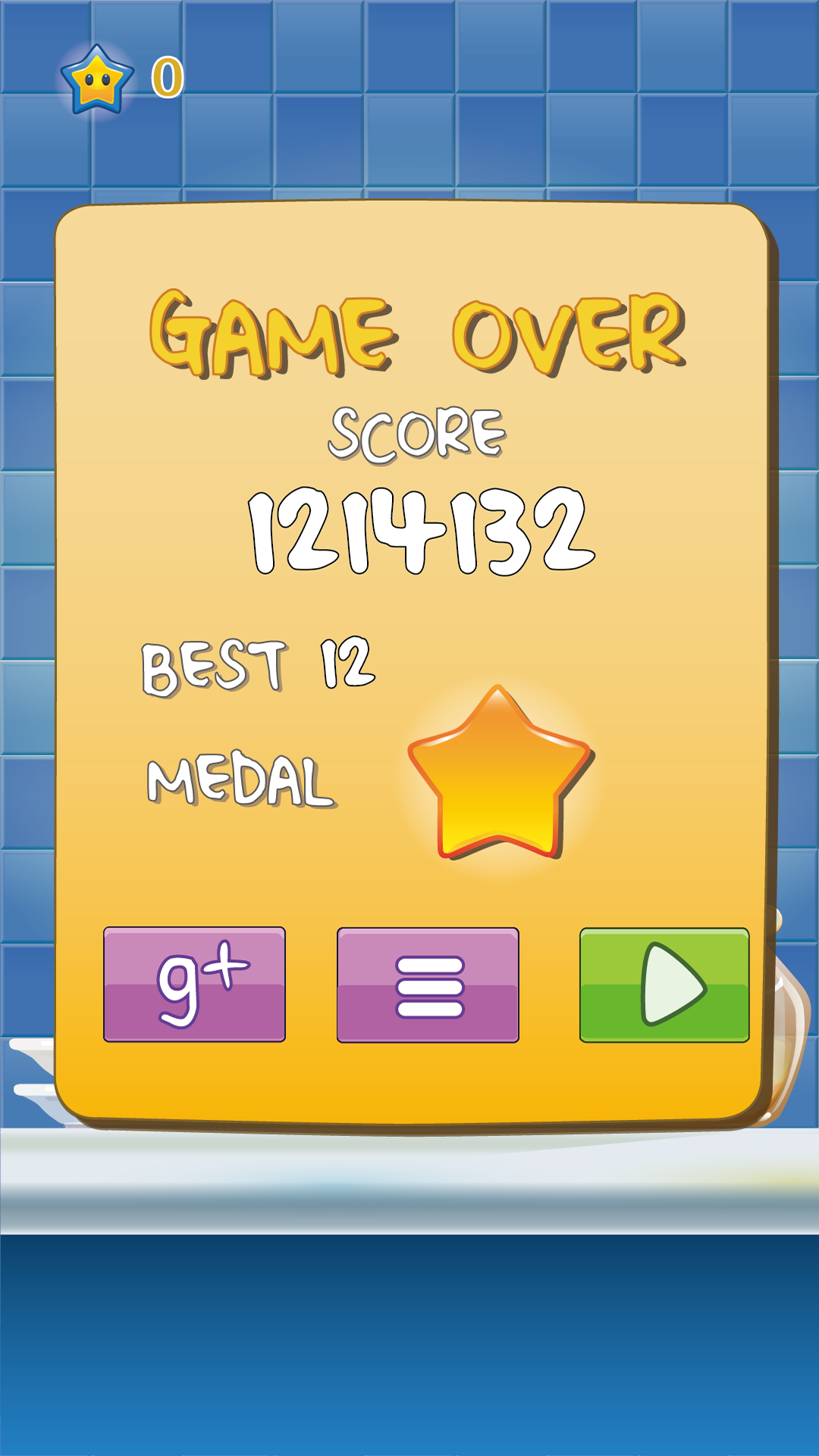The height and width of the screenshot is (1456, 819).
Task: Open the menu with the three-line button
Action: click(428, 985)
